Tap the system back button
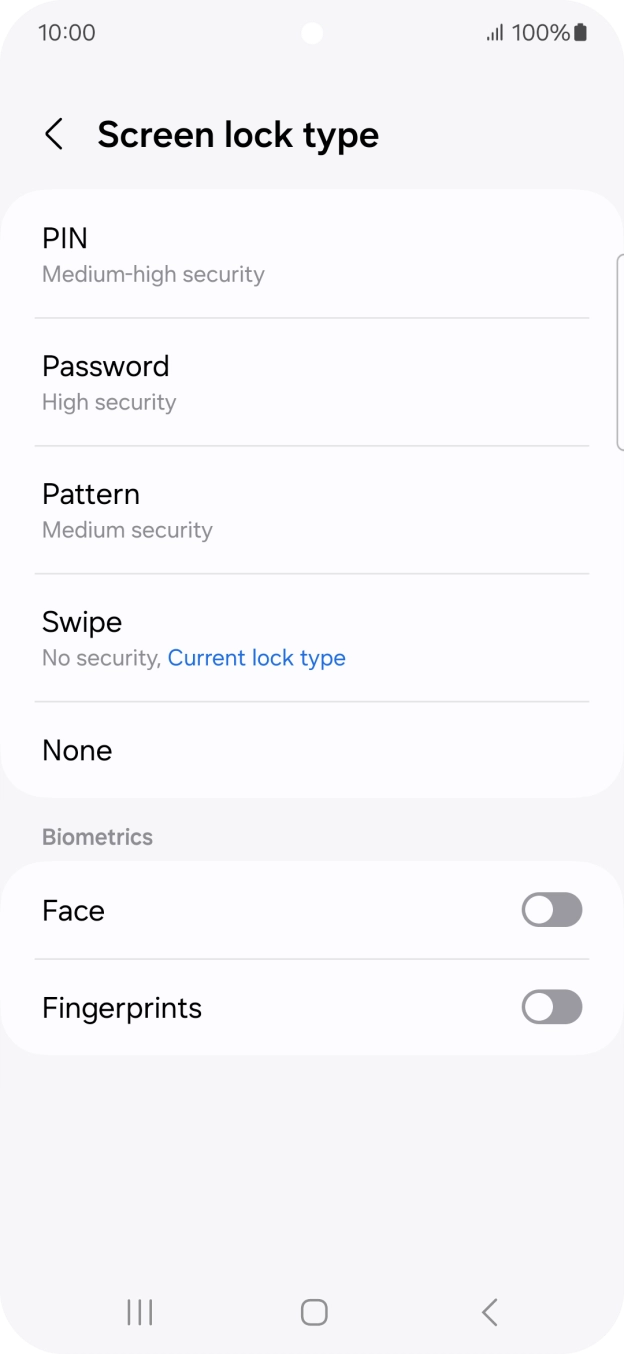This screenshot has width=624, height=1354. [x=489, y=1312]
